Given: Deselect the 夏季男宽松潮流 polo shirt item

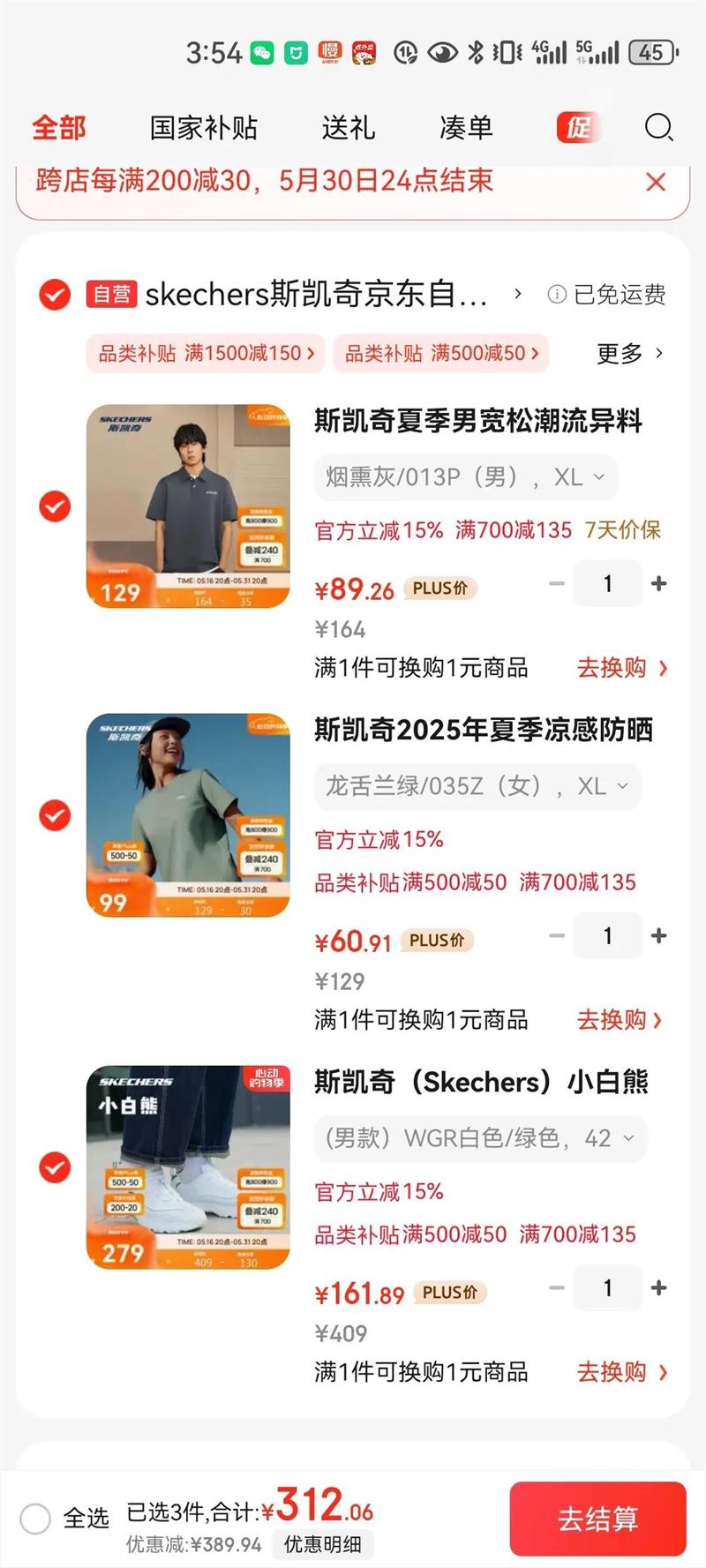Looking at the screenshot, I should tap(55, 506).
